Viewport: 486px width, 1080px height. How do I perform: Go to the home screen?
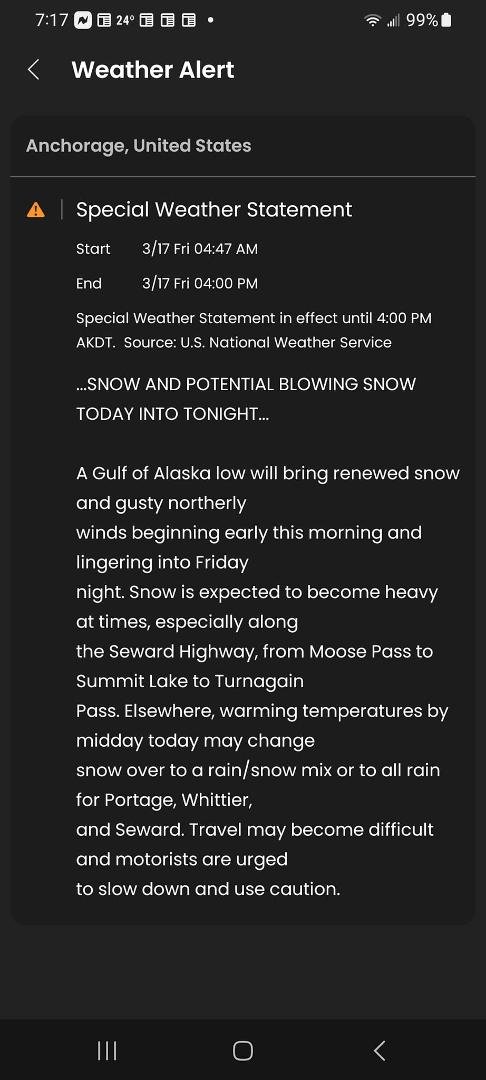pyautogui.click(x=243, y=1050)
